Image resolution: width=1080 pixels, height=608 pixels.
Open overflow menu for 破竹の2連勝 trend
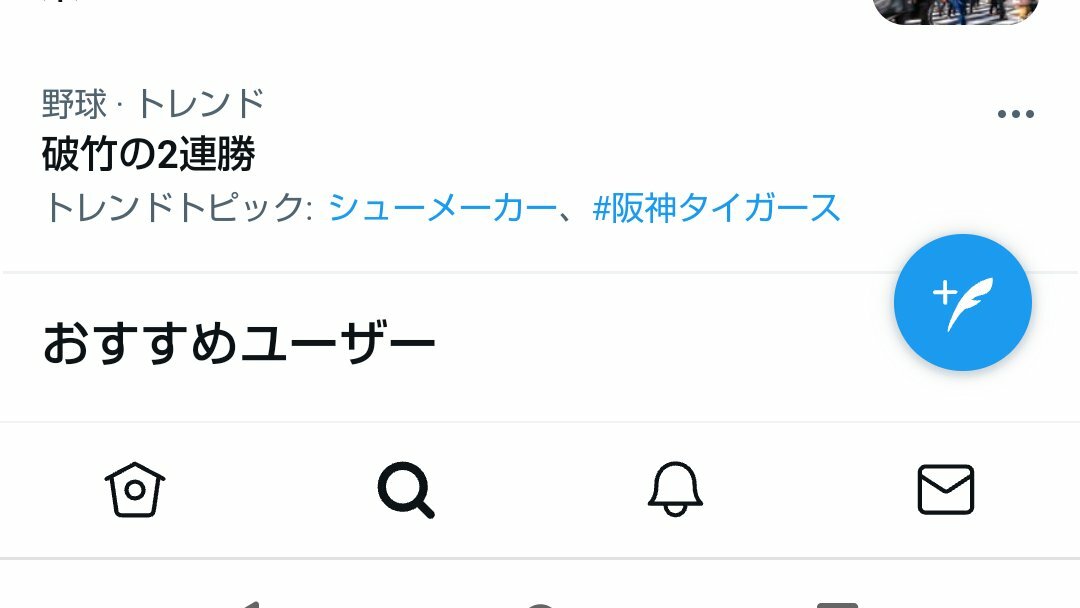(1015, 114)
